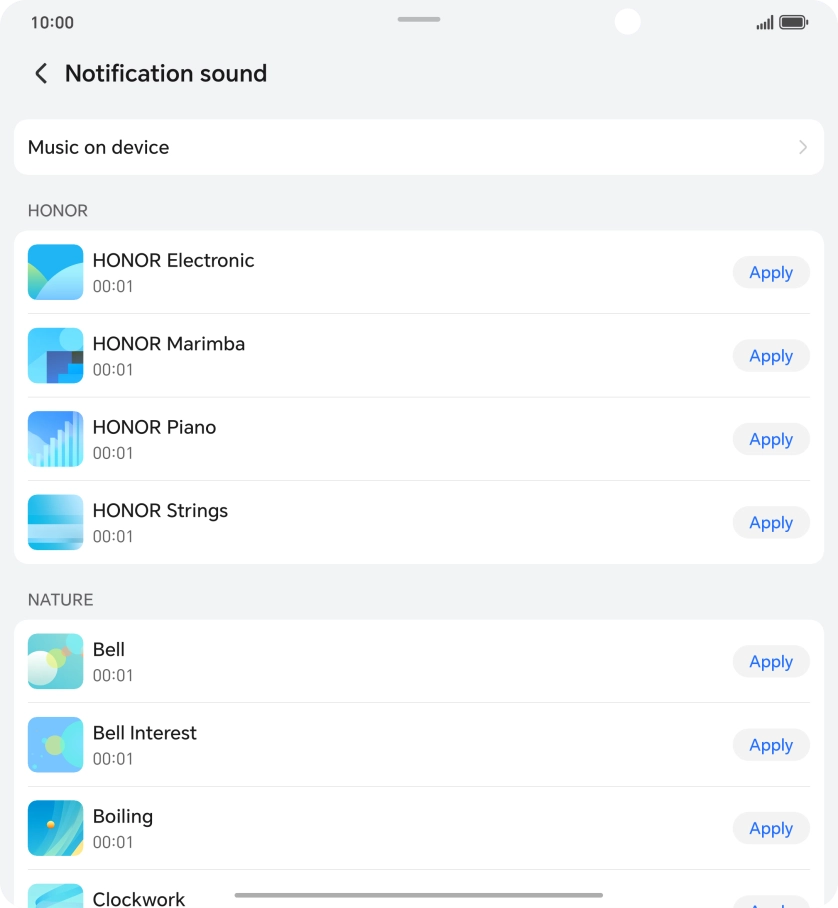The width and height of the screenshot is (838, 908).
Task: Select the NATURE section header
Action: [60, 599]
